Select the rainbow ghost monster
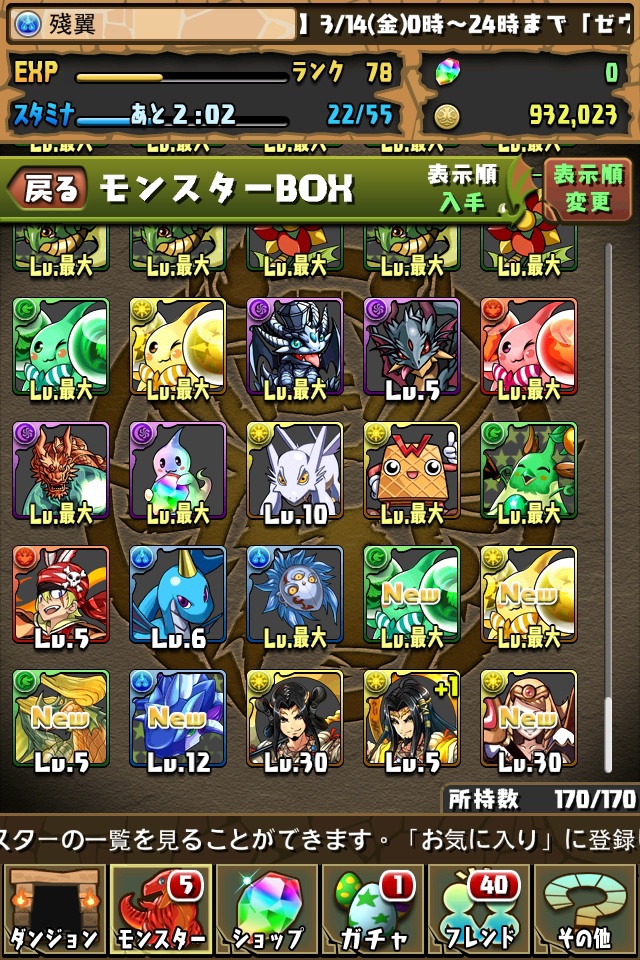 (178, 471)
